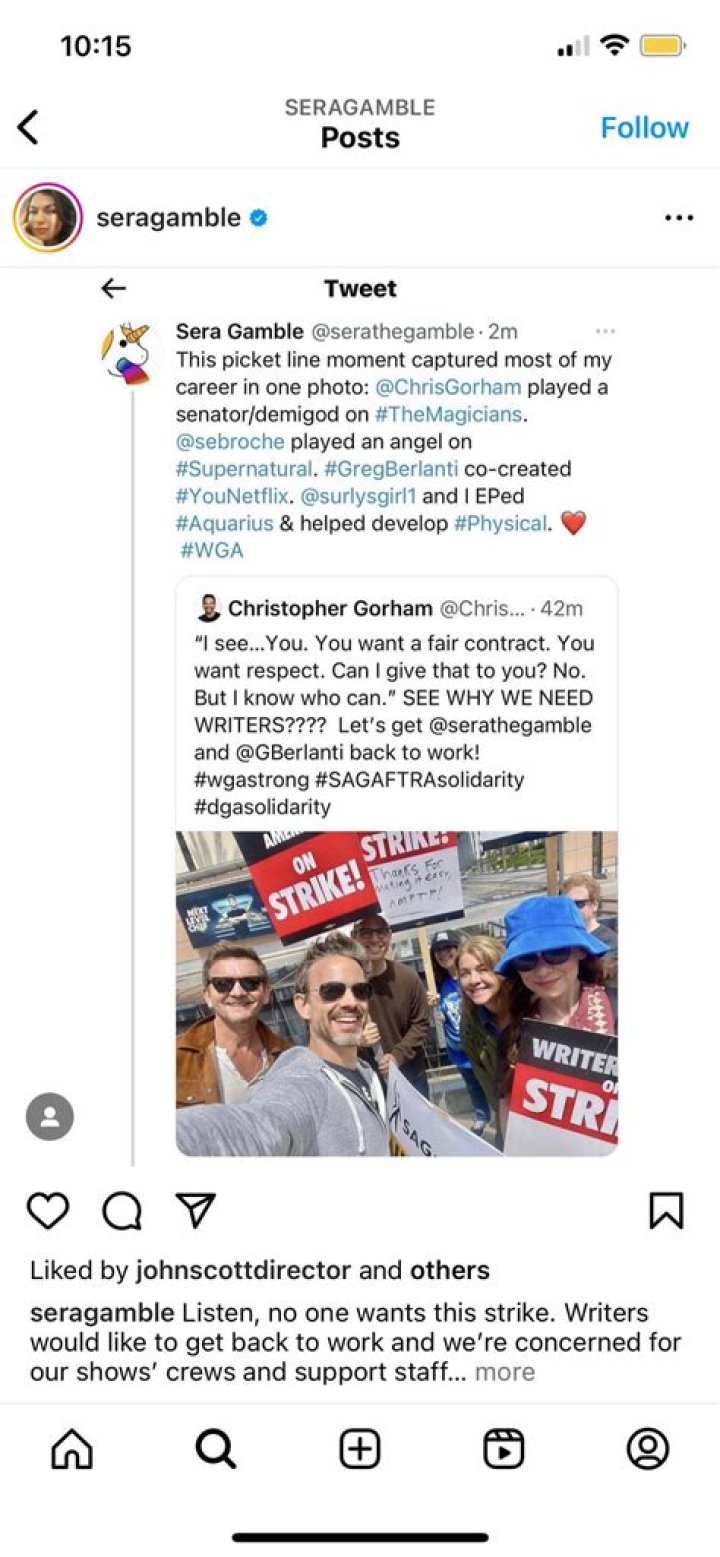720x1557 pixels.
Task: Share the post via paper plane icon
Action: (196, 1211)
